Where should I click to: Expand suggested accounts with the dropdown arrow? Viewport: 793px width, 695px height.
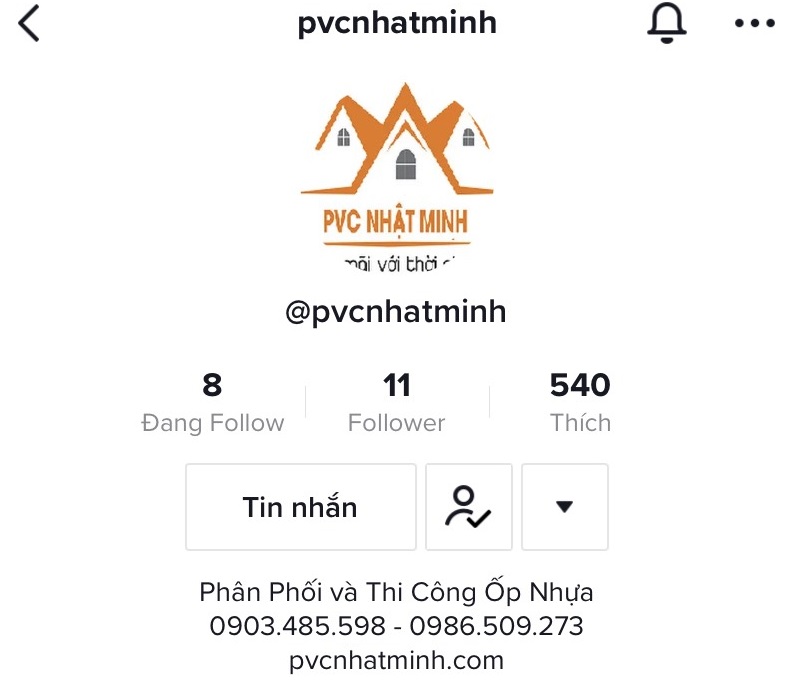[x=564, y=507]
